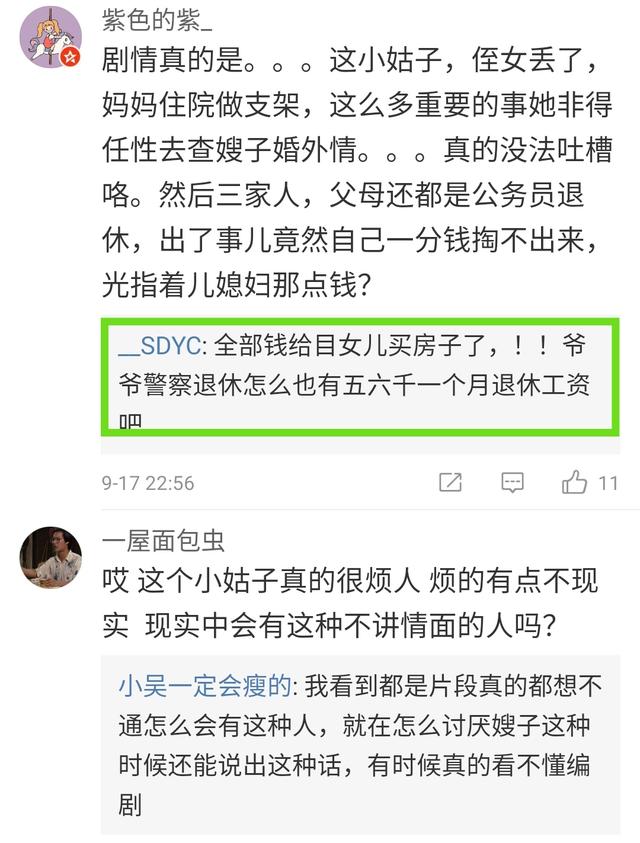640x843 pixels.
Task: Tap username 一屋面包虫
Action: pos(163,541)
